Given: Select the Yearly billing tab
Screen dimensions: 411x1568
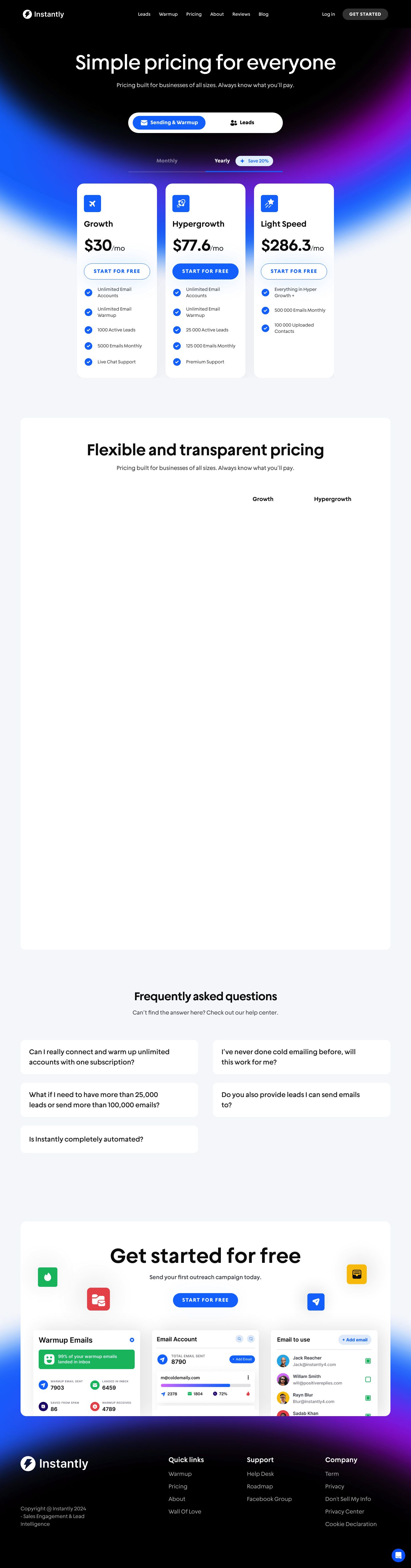Looking at the screenshot, I should click(x=222, y=161).
